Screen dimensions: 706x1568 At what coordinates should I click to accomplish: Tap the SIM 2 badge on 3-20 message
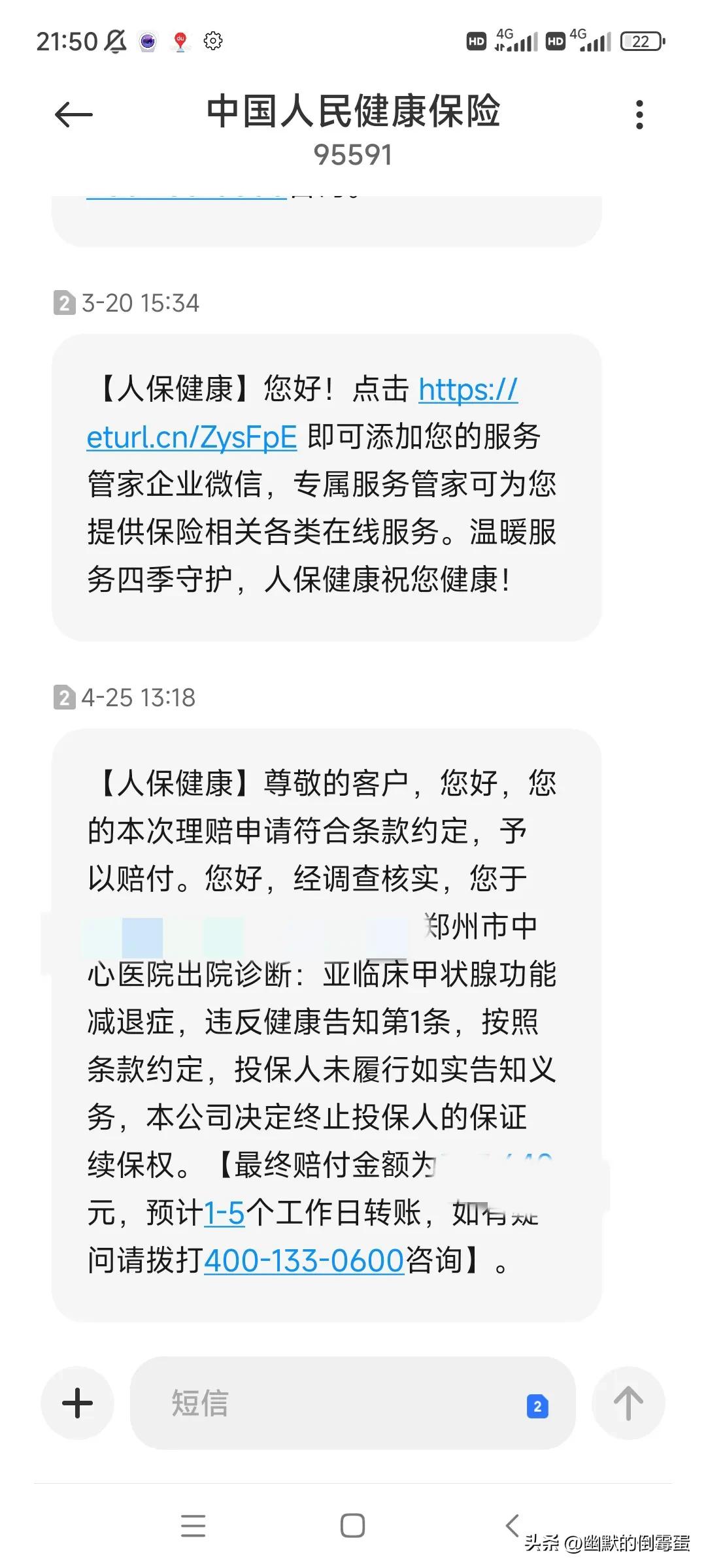64,302
